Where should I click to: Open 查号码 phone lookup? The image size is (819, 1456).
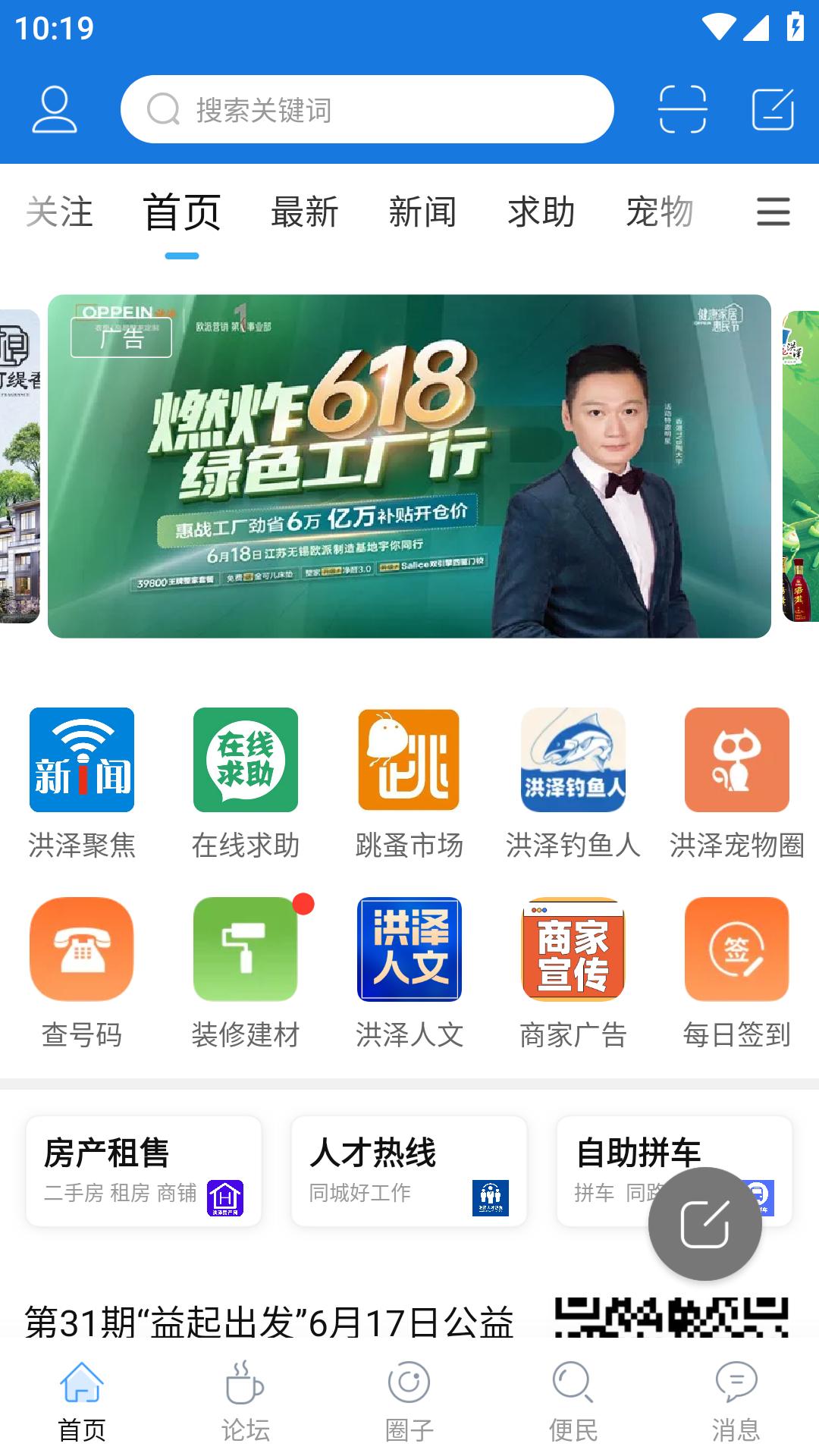pyautogui.click(x=82, y=972)
